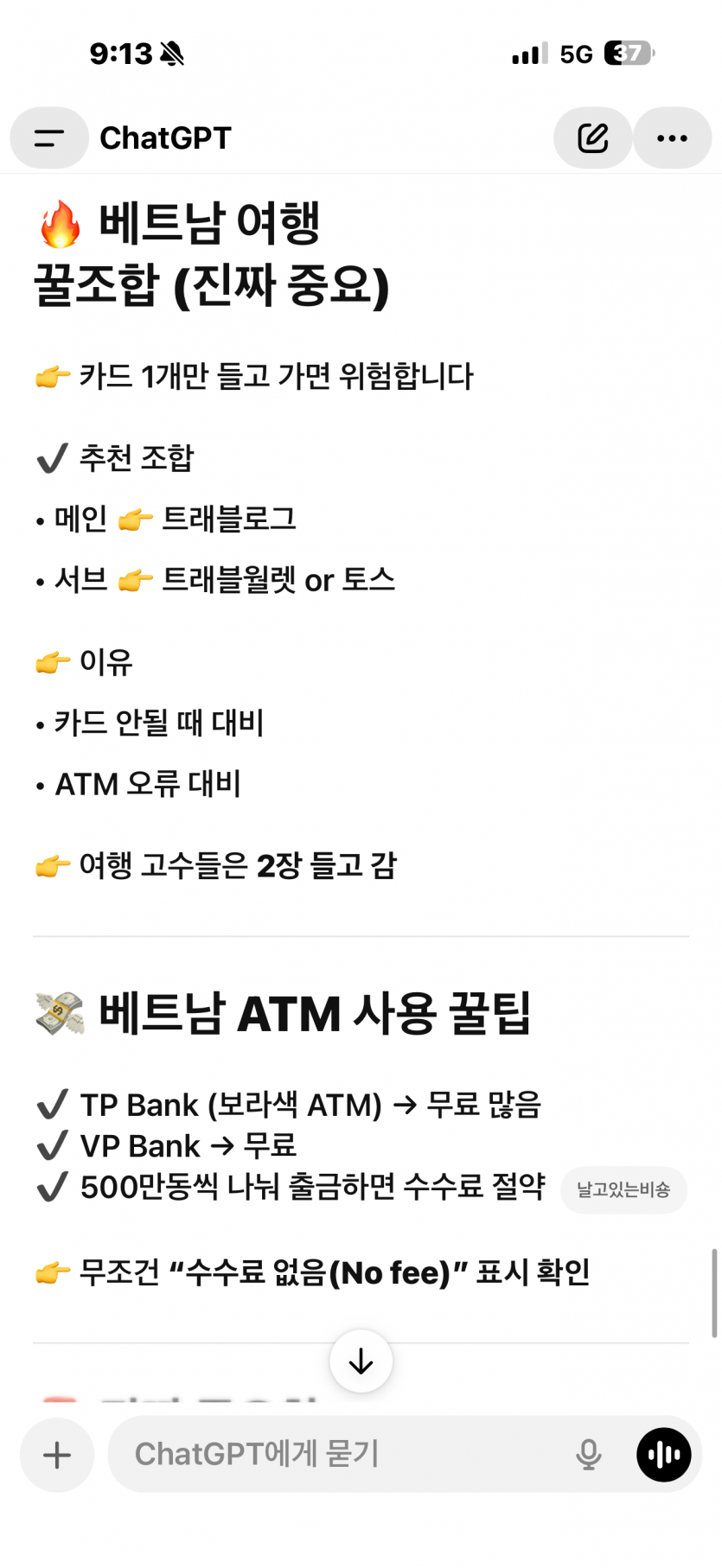
Task: Open the three-dot overflow menu
Action: (672, 137)
